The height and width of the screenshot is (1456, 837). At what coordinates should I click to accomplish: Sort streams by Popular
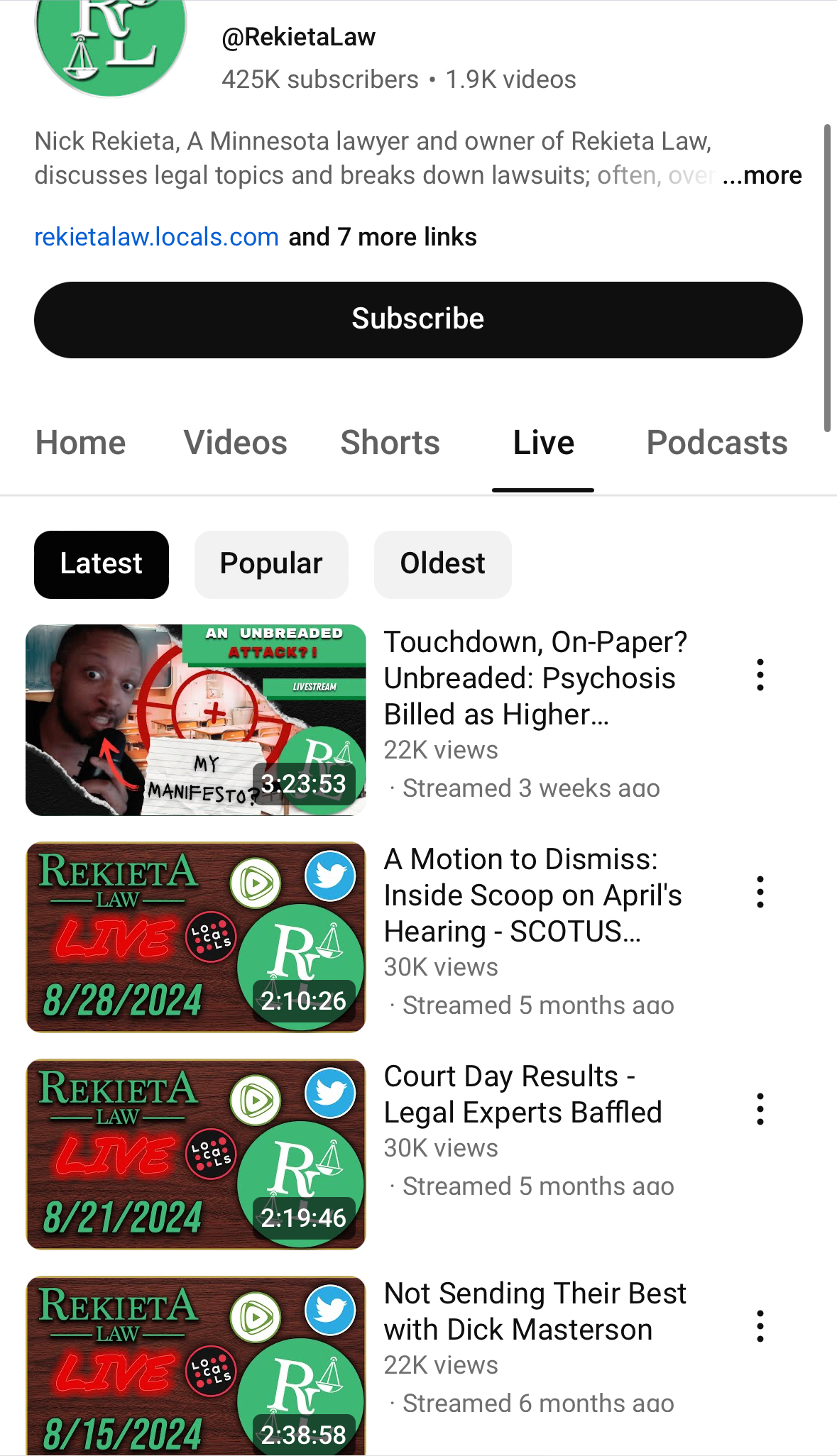coord(271,564)
